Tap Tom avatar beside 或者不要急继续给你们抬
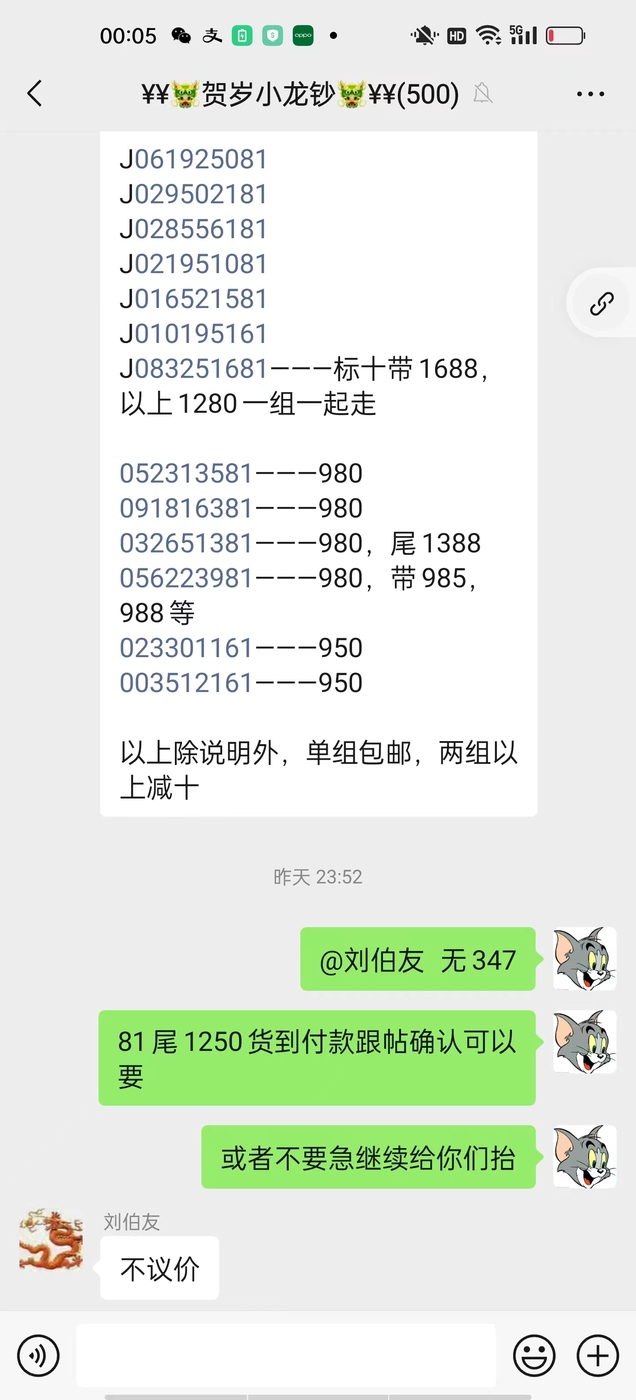This screenshot has width=636, height=1400. (x=585, y=1156)
